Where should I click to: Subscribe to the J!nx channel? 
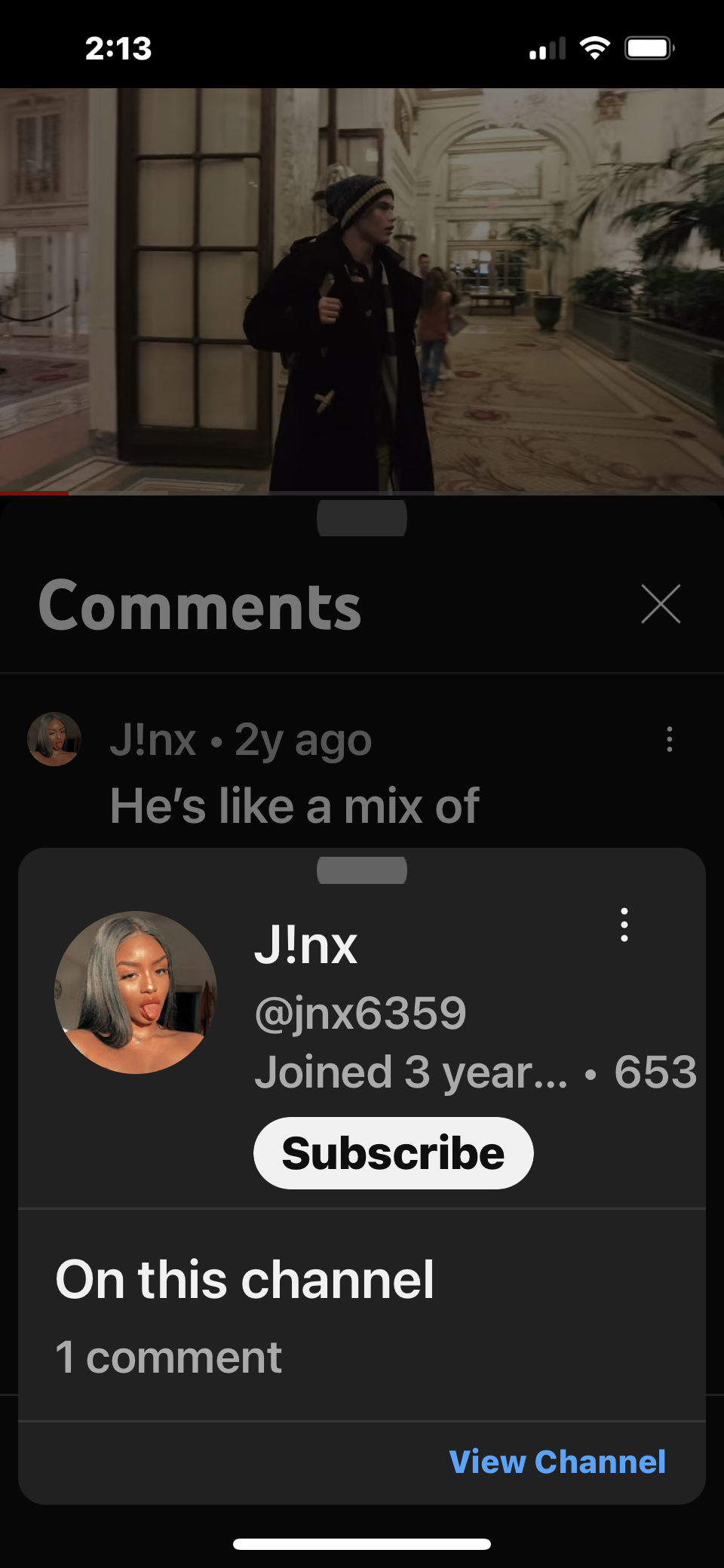click(x=393, y=1153)
